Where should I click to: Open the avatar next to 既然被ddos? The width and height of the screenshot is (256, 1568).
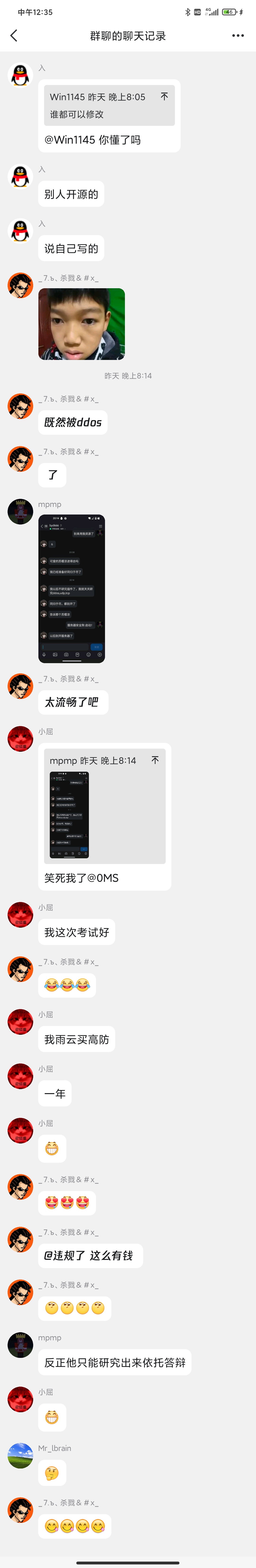coord(20,406)
